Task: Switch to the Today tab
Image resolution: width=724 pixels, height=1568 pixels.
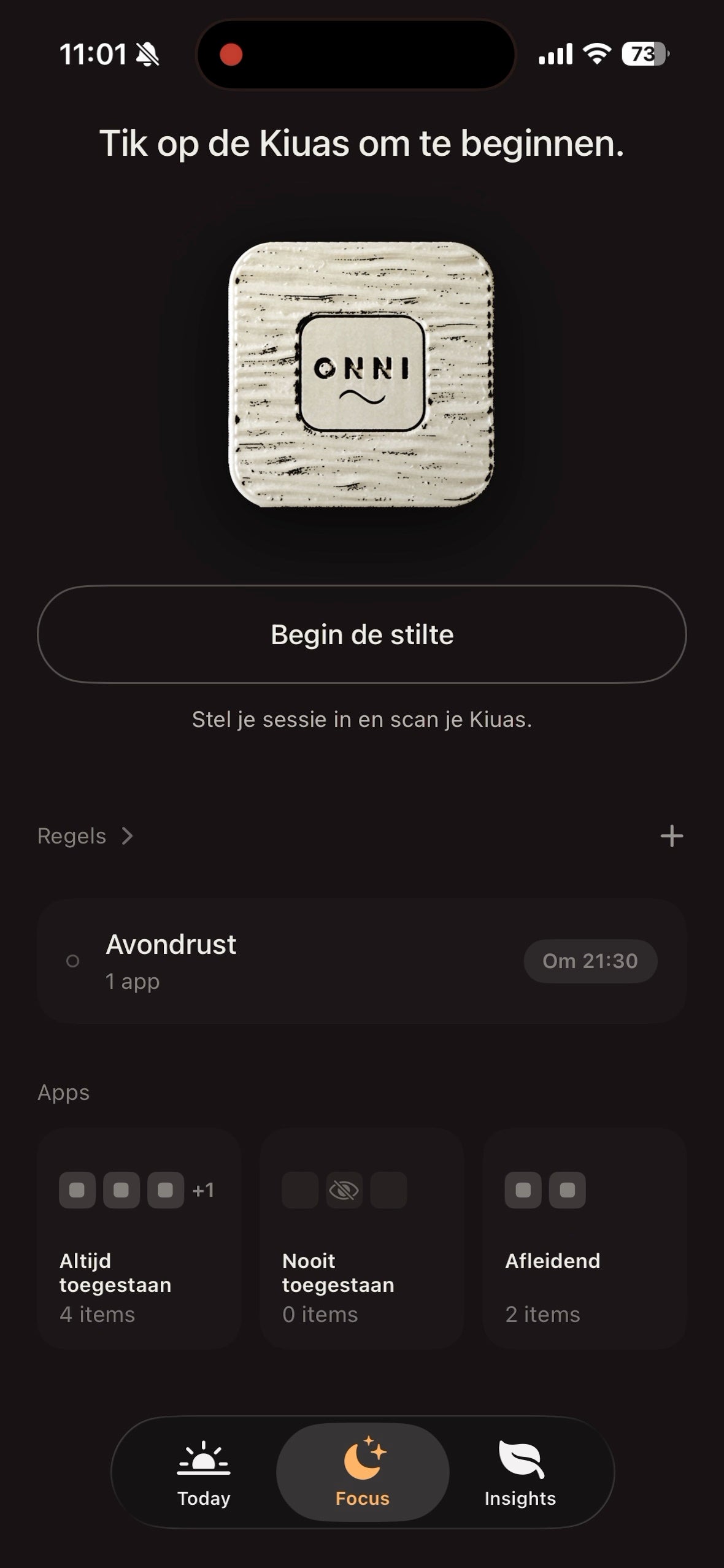Action: (204, 1474)
